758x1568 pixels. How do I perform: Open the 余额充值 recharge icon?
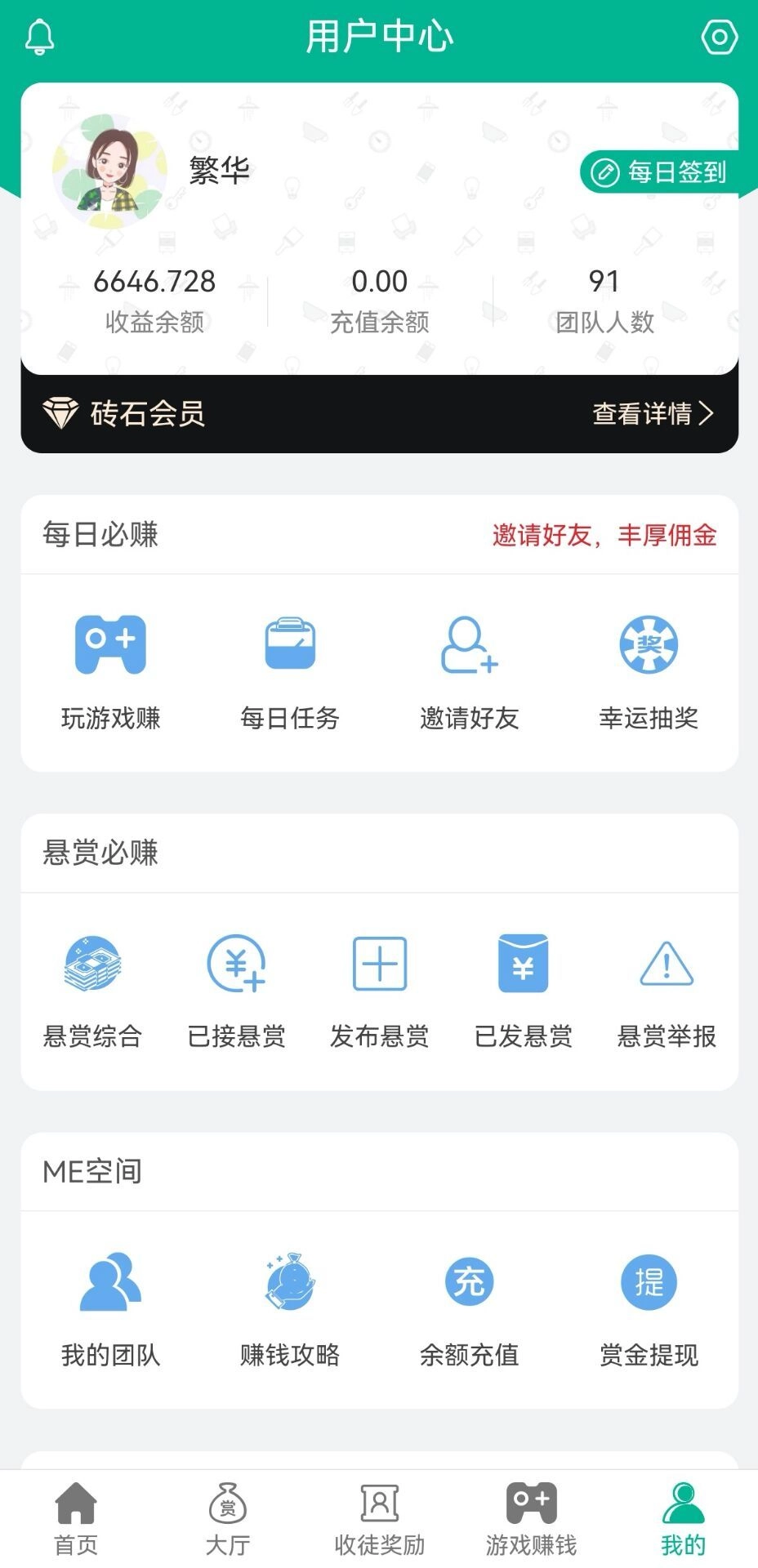pos(470,1282)
